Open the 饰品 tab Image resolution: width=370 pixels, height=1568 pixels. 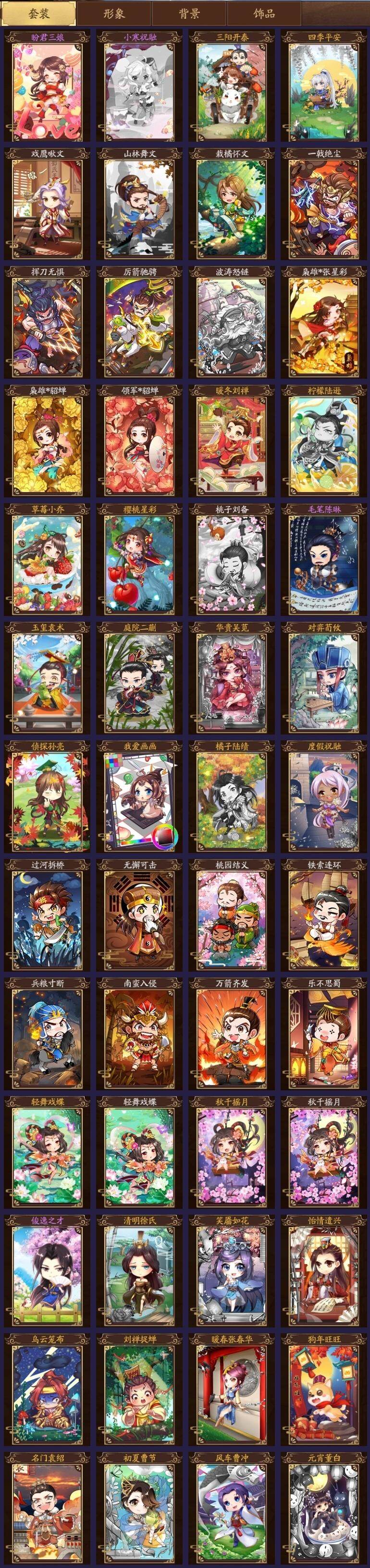tap(264, 13)
